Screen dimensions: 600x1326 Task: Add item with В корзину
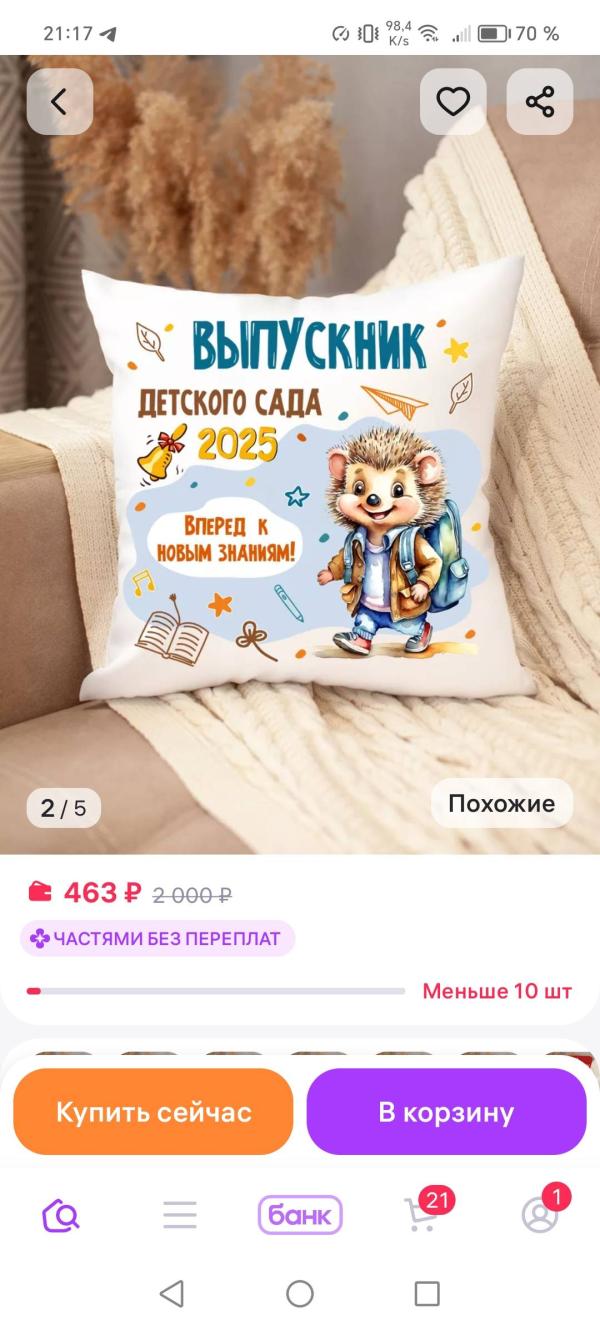(x=446, y=1112)
